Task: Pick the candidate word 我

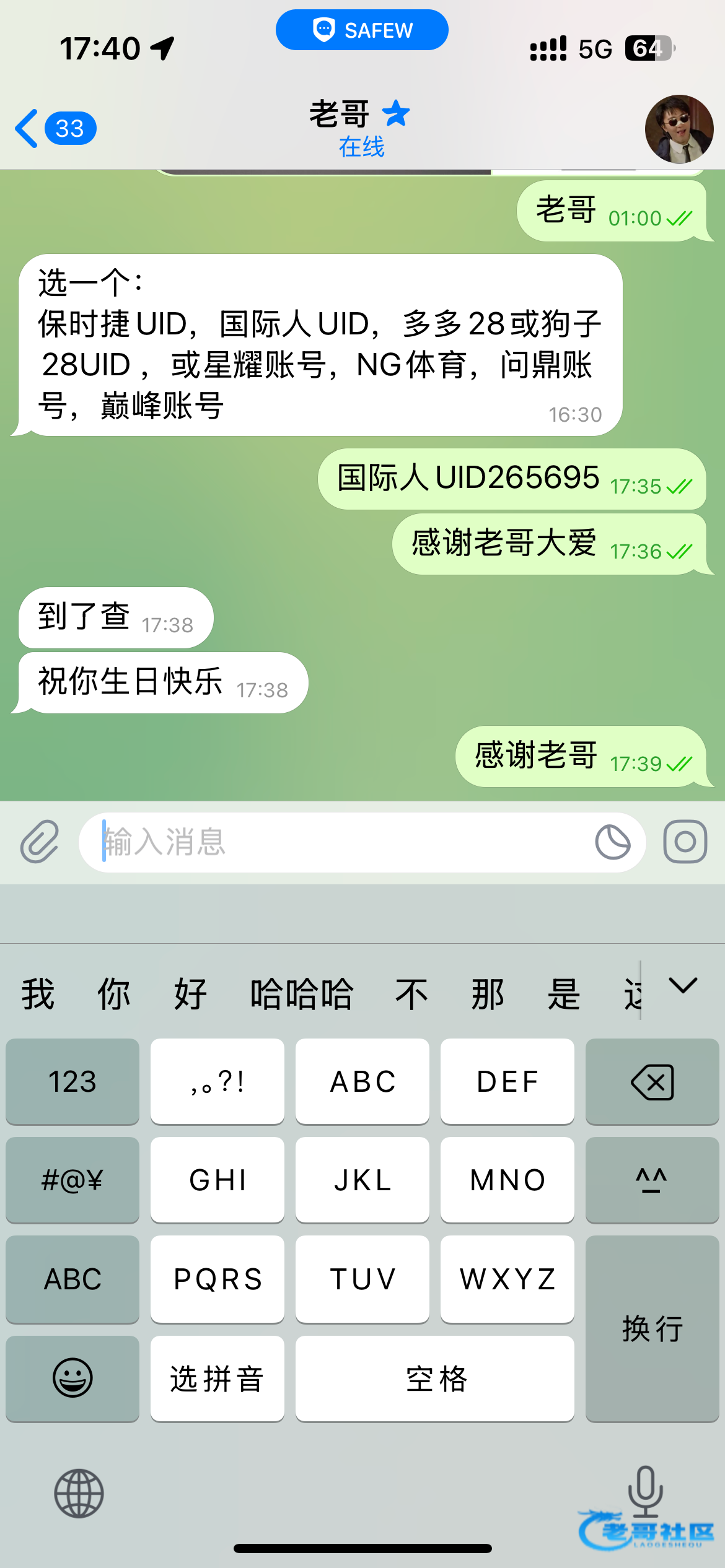Action: pos(38,995)
